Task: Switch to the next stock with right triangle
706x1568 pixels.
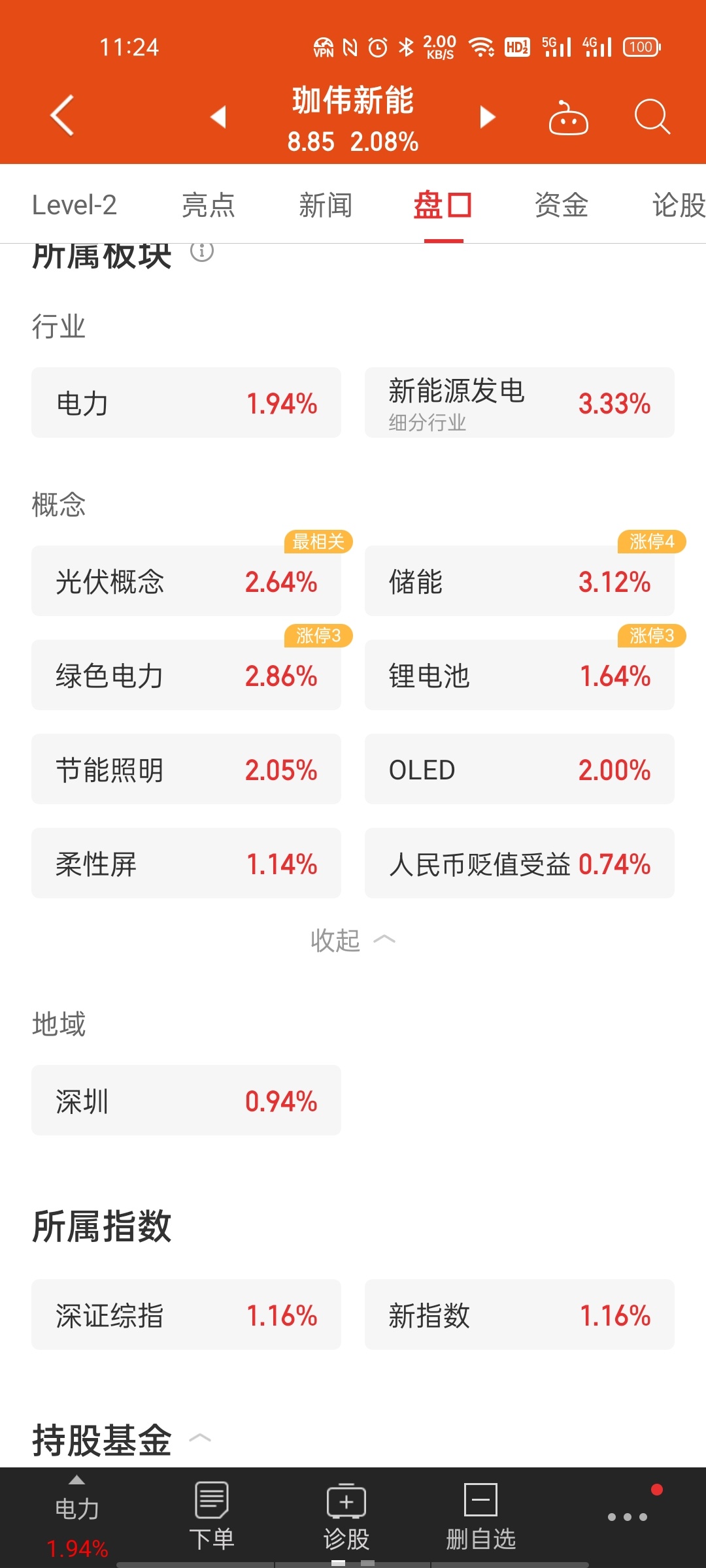Action: click(488, 117)
